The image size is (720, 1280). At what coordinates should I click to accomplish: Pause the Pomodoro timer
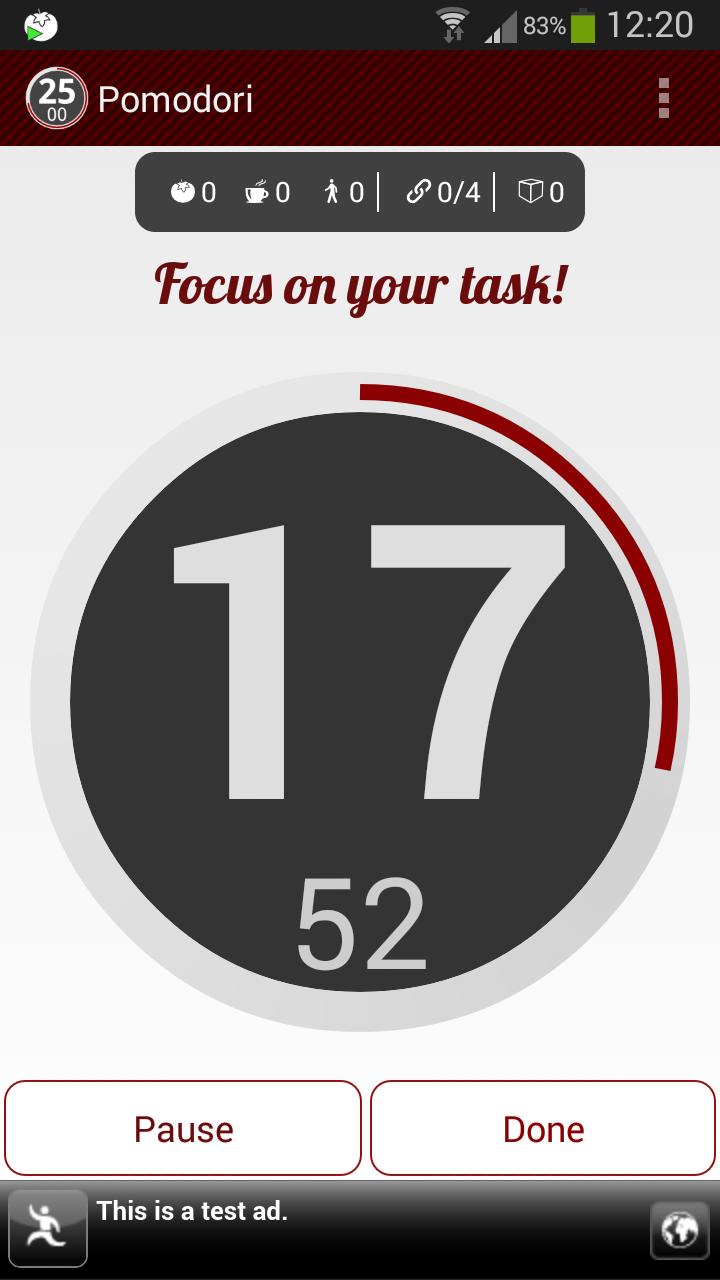(183, 1128)
